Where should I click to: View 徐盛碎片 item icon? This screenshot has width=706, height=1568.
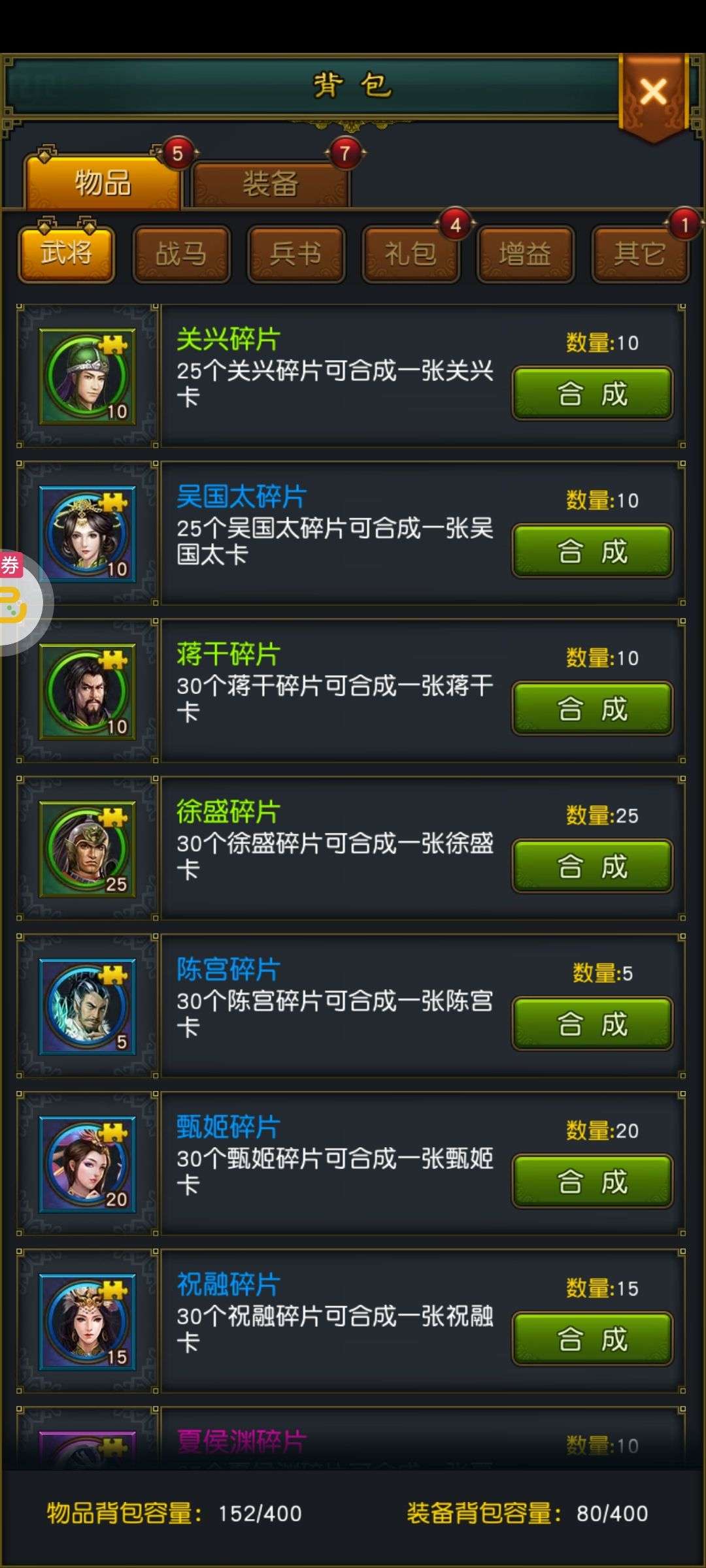coord(88,849)
